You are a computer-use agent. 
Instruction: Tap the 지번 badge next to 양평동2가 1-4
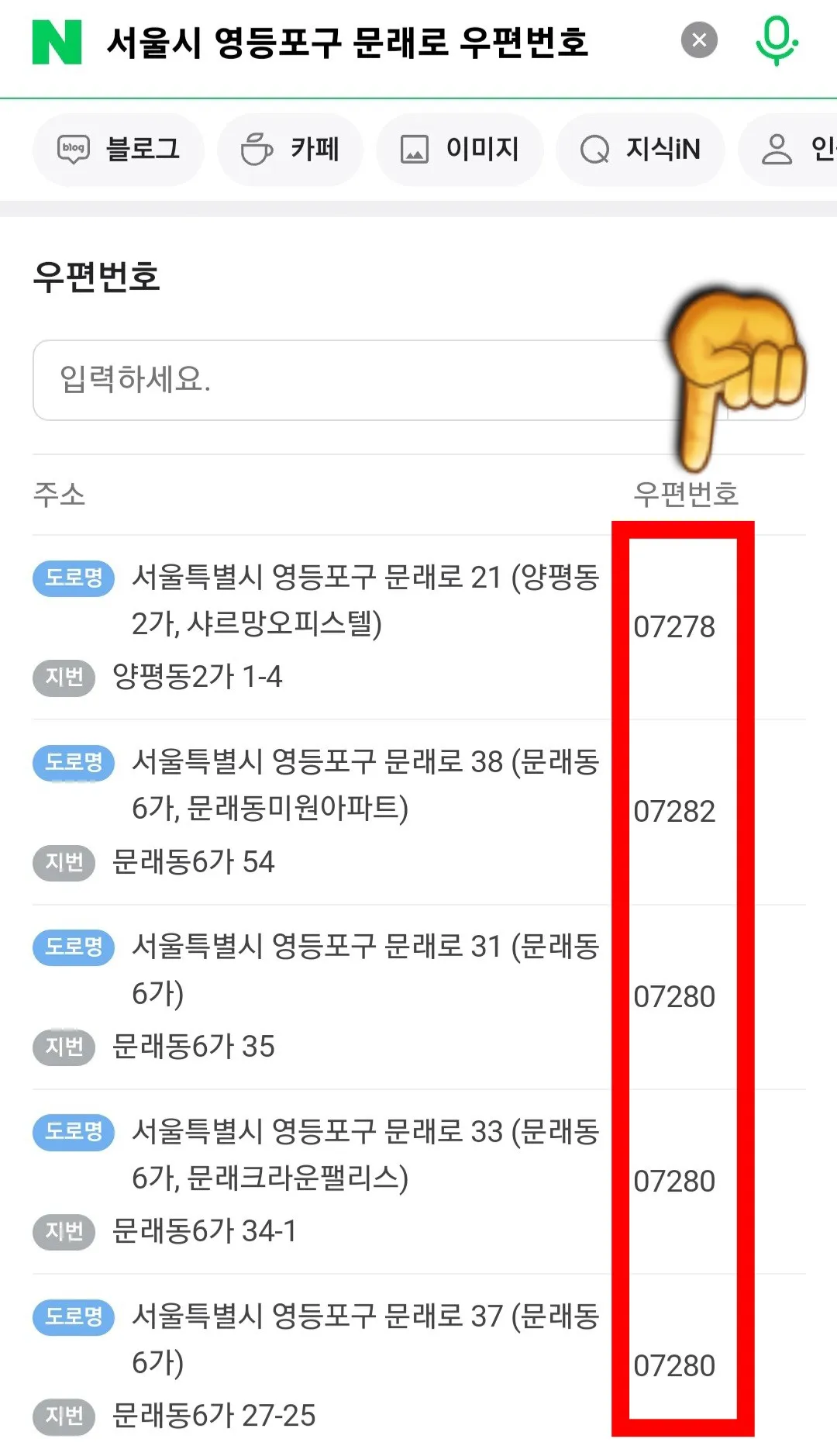[63, 675]
